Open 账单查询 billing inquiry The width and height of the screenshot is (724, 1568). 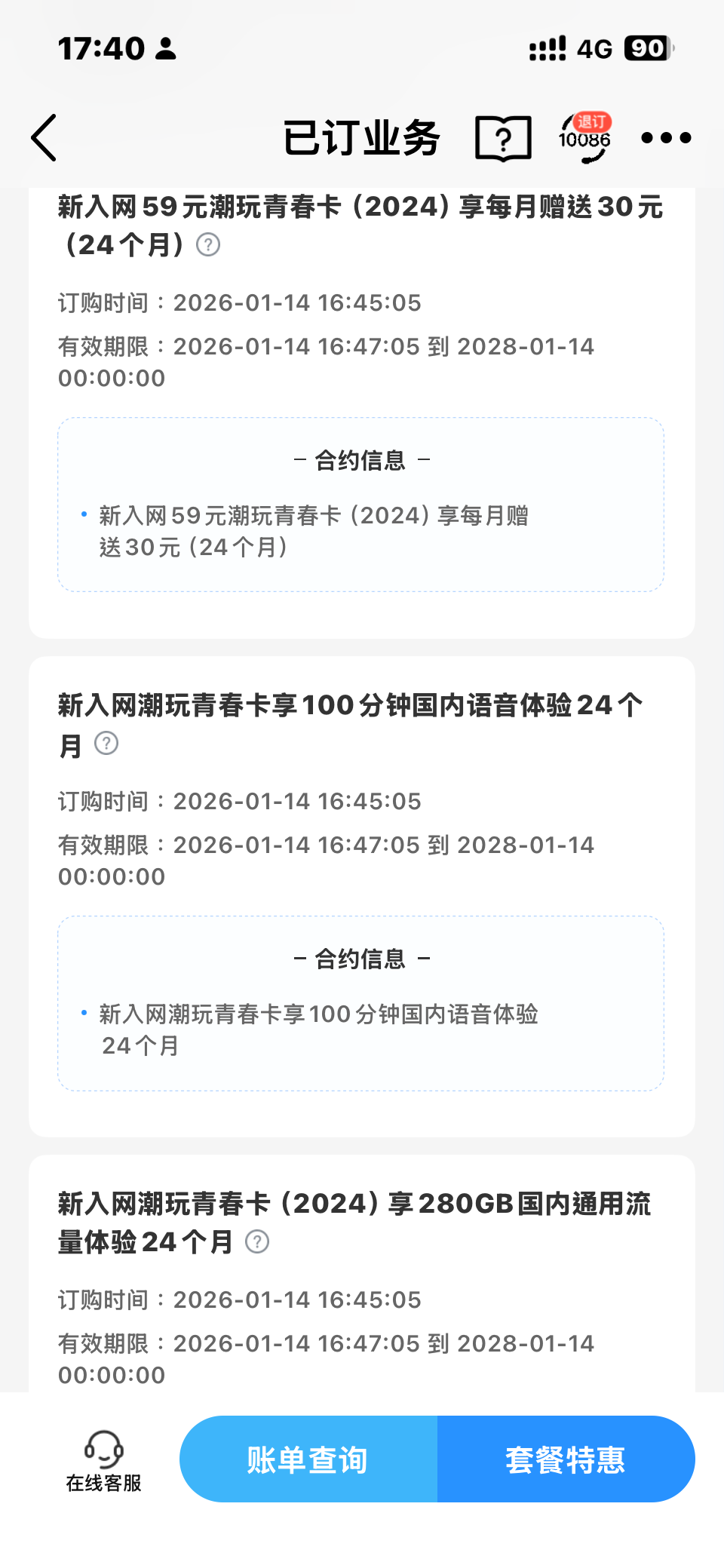[x=307, y=1458]
